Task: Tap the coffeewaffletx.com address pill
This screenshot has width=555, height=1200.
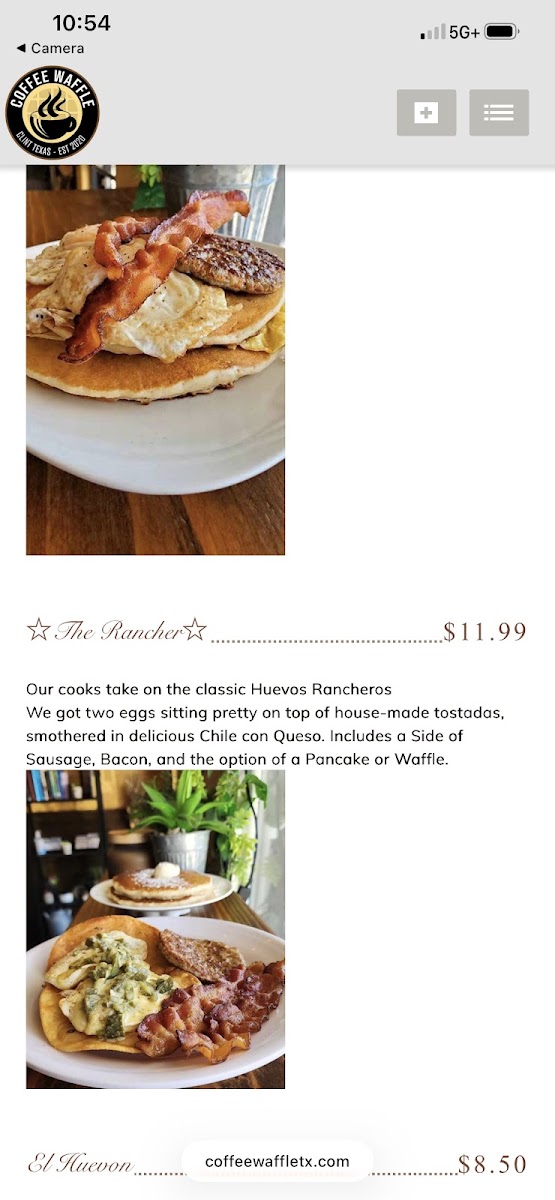Action: pyautogui.click(x=277, y=1161)
